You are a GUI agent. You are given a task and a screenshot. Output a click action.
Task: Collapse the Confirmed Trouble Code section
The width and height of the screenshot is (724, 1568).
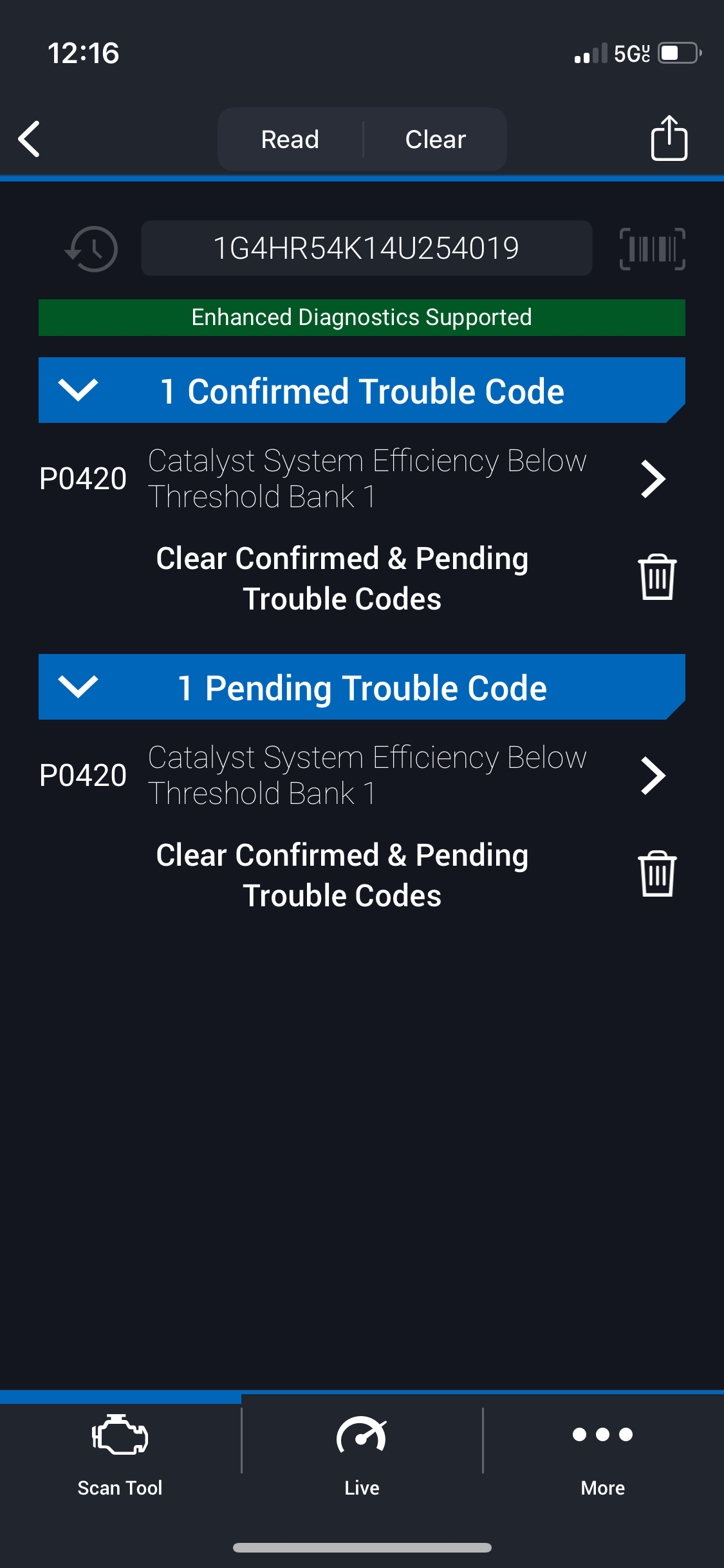pyautogui.click(x=78, y=390)
